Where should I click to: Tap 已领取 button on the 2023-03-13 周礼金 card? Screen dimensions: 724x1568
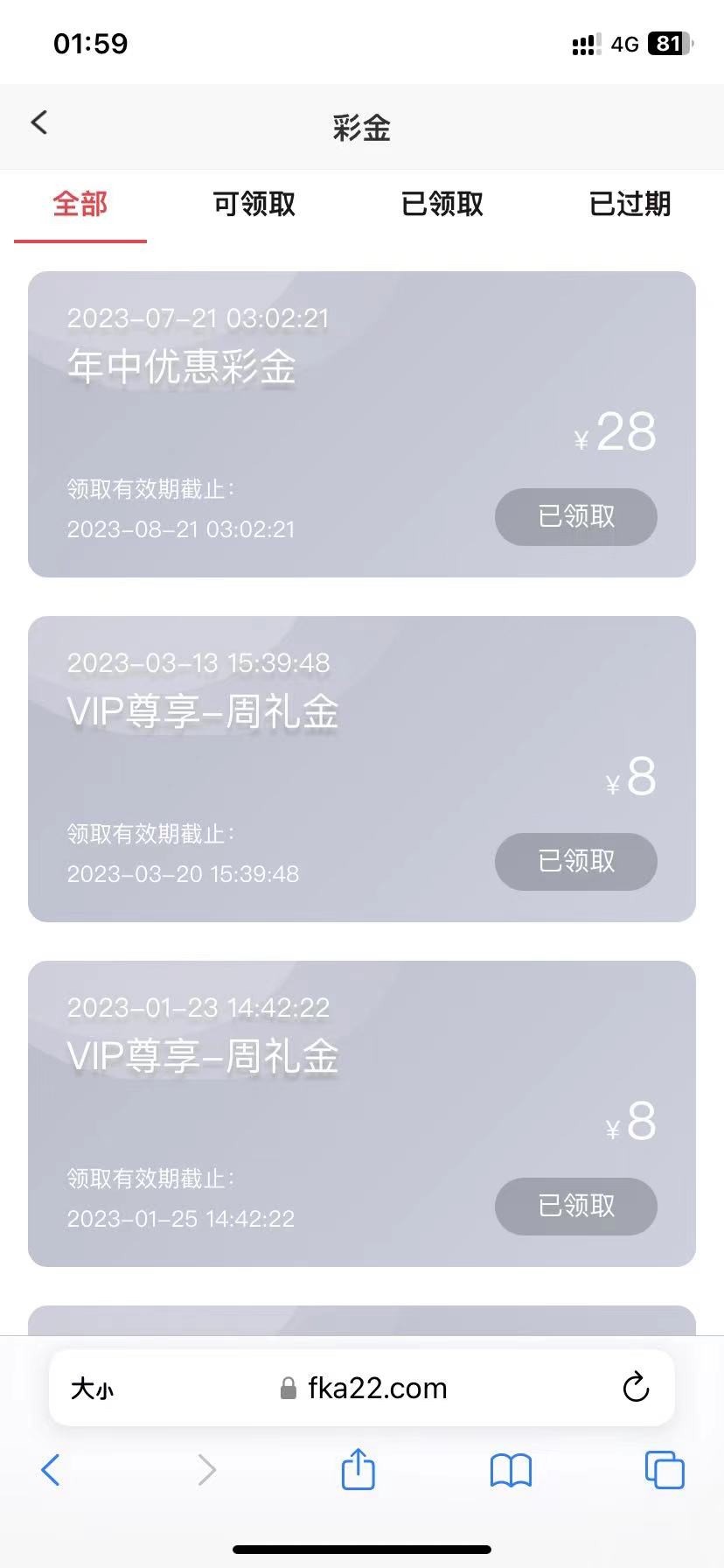[x=575, y=862]
